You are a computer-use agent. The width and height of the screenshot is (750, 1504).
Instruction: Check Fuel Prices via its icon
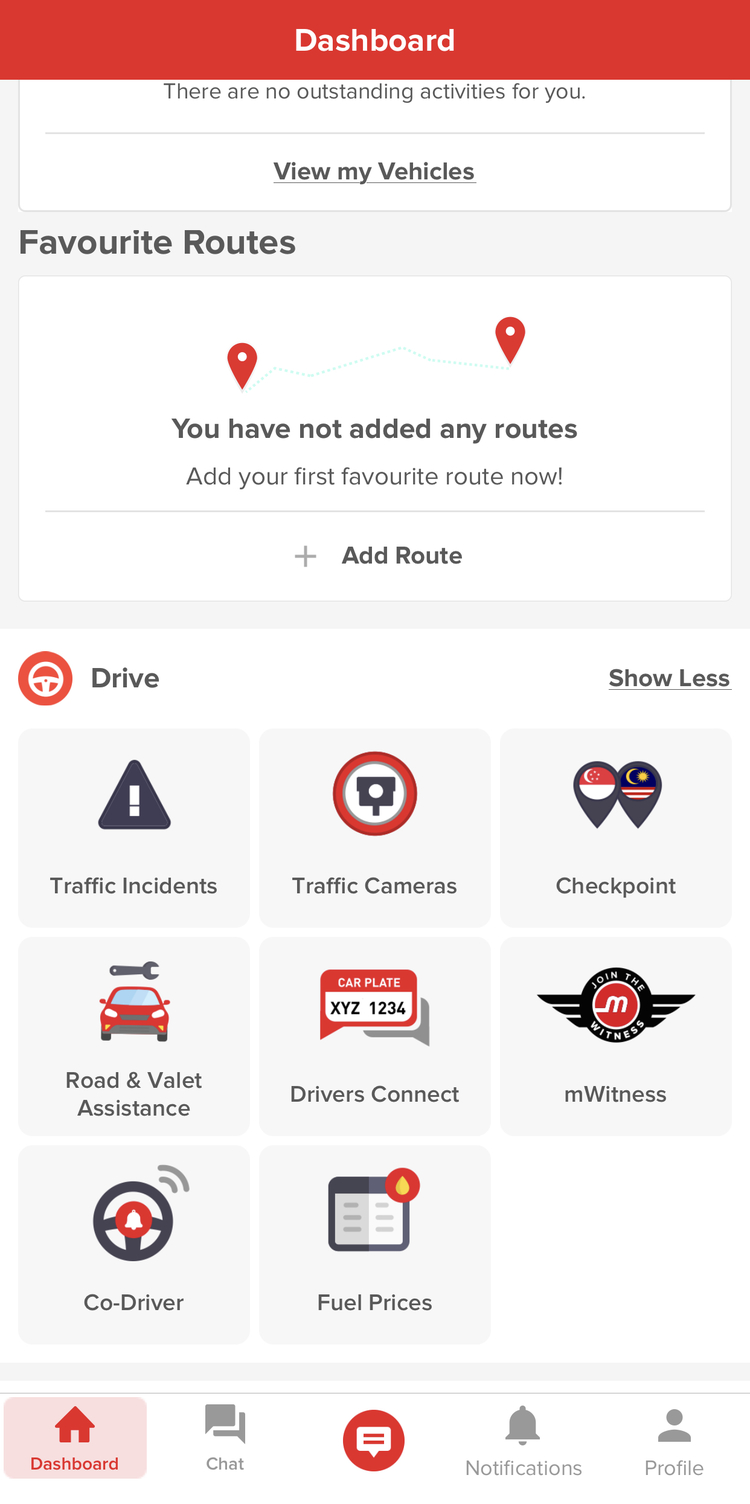pyautogui.click(x=374, y=1214)
